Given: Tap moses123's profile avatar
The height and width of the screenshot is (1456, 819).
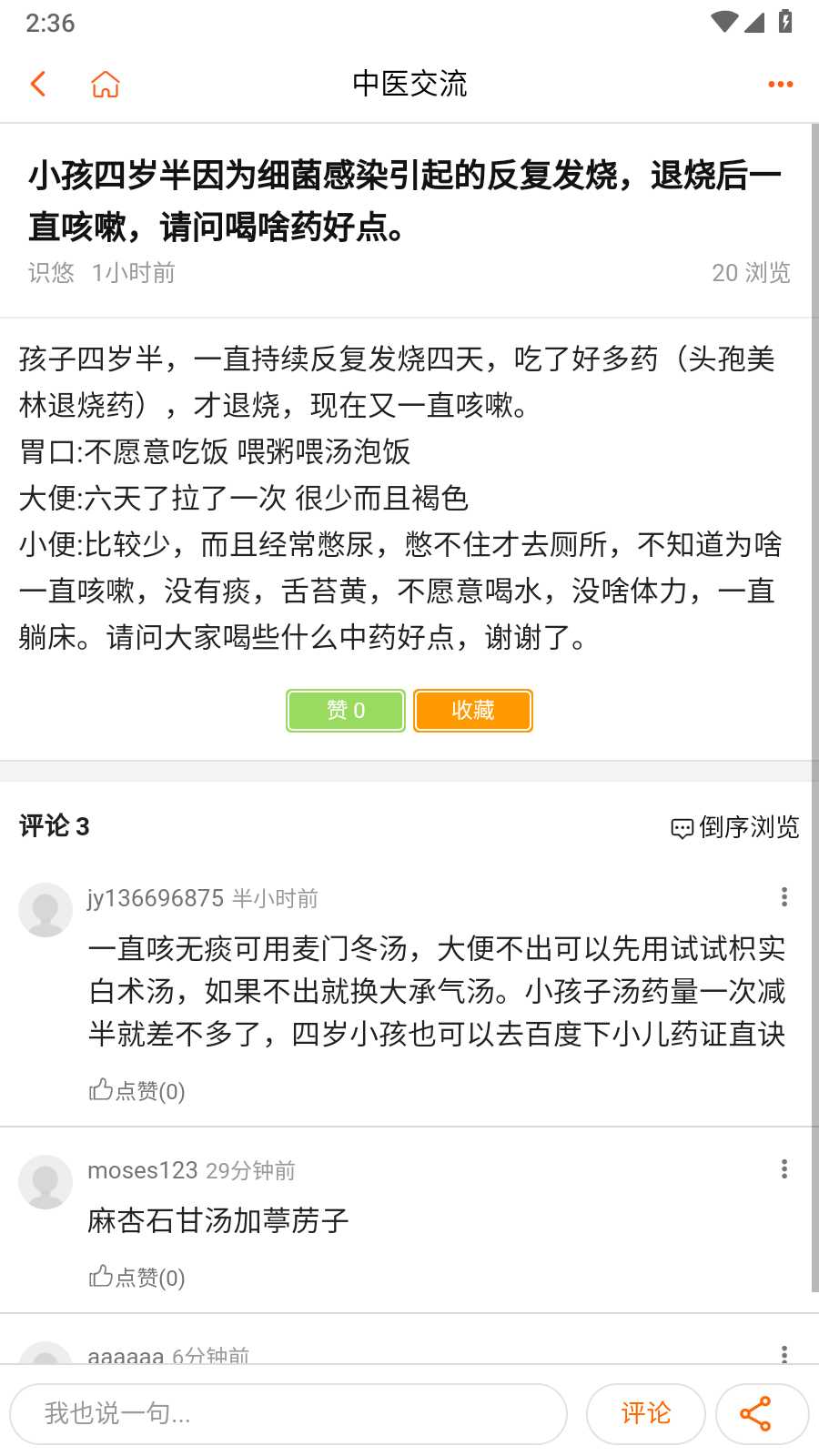Looking at the screenshot, I should [x=45, y=1181].
